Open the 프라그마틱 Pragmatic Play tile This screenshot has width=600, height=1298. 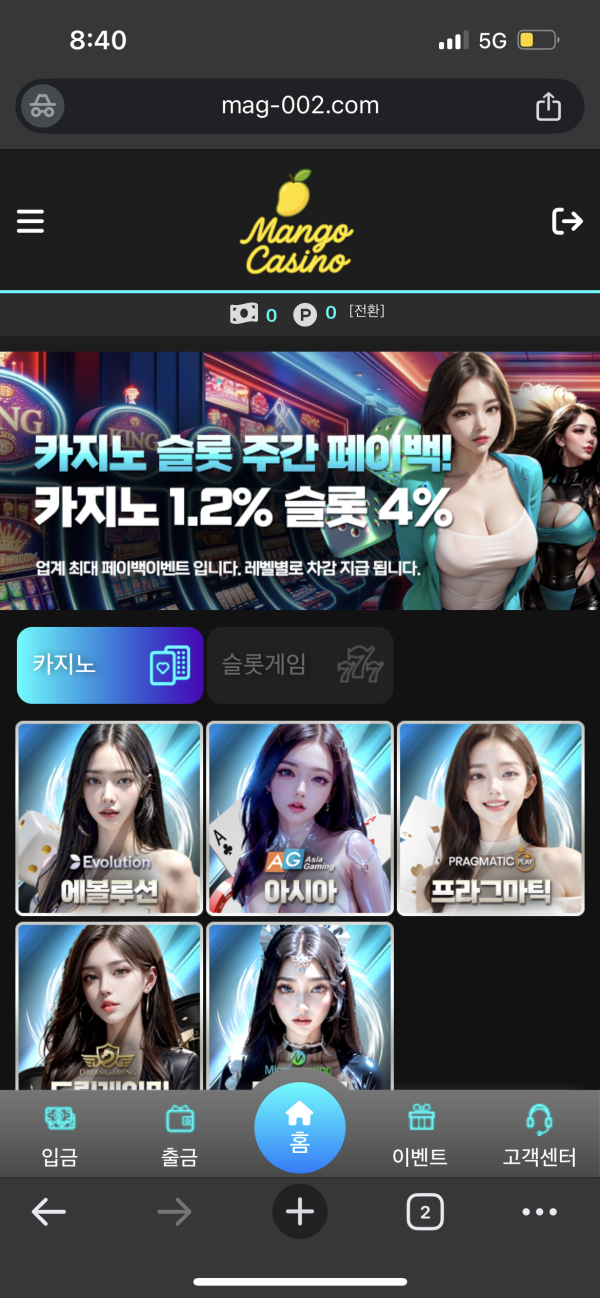pos(490,817)
